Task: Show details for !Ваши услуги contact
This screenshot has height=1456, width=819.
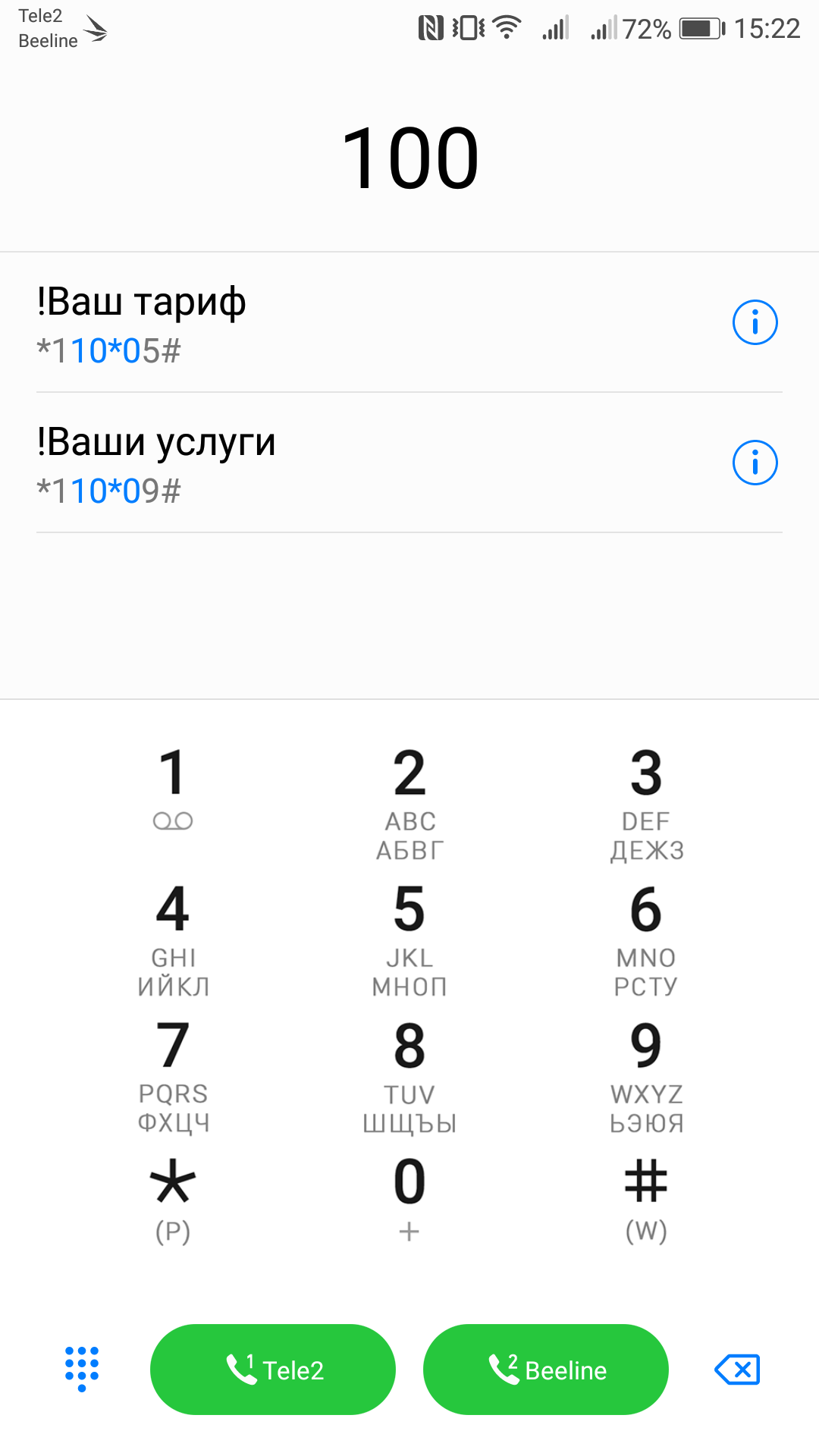Action: tap(755, 463)
